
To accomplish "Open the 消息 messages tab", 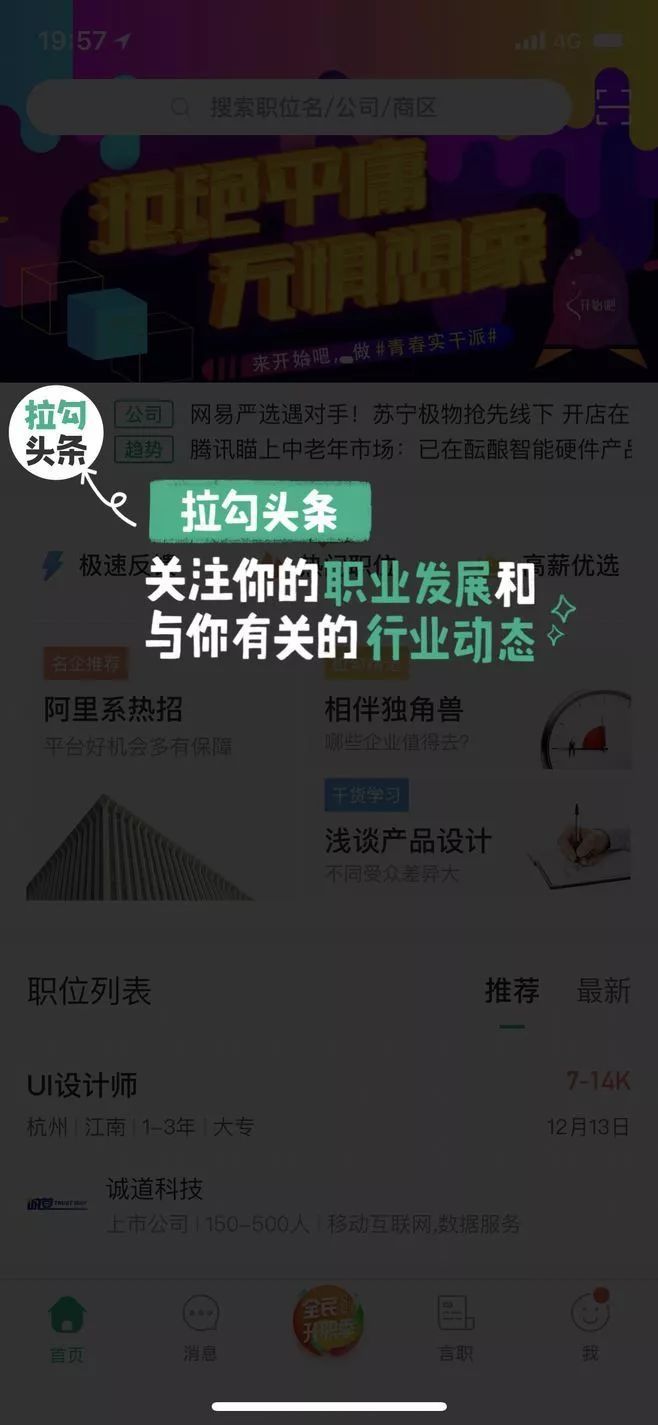I will pos(200,1329).
